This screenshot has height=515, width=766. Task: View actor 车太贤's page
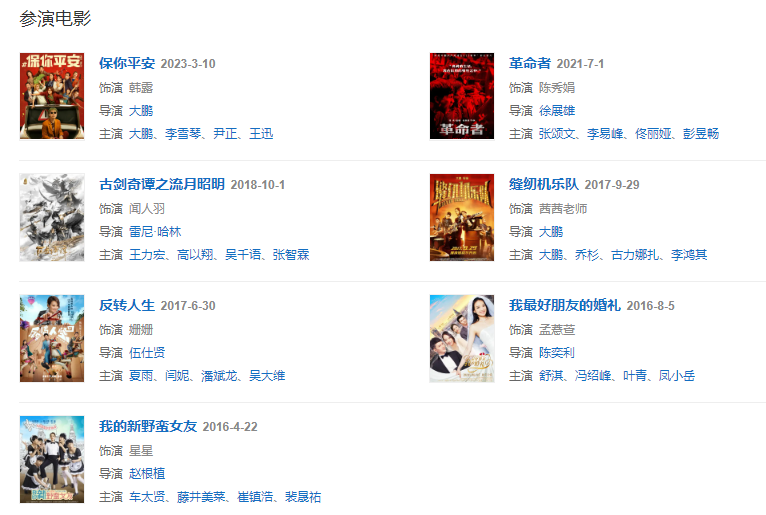click(147, 497)
